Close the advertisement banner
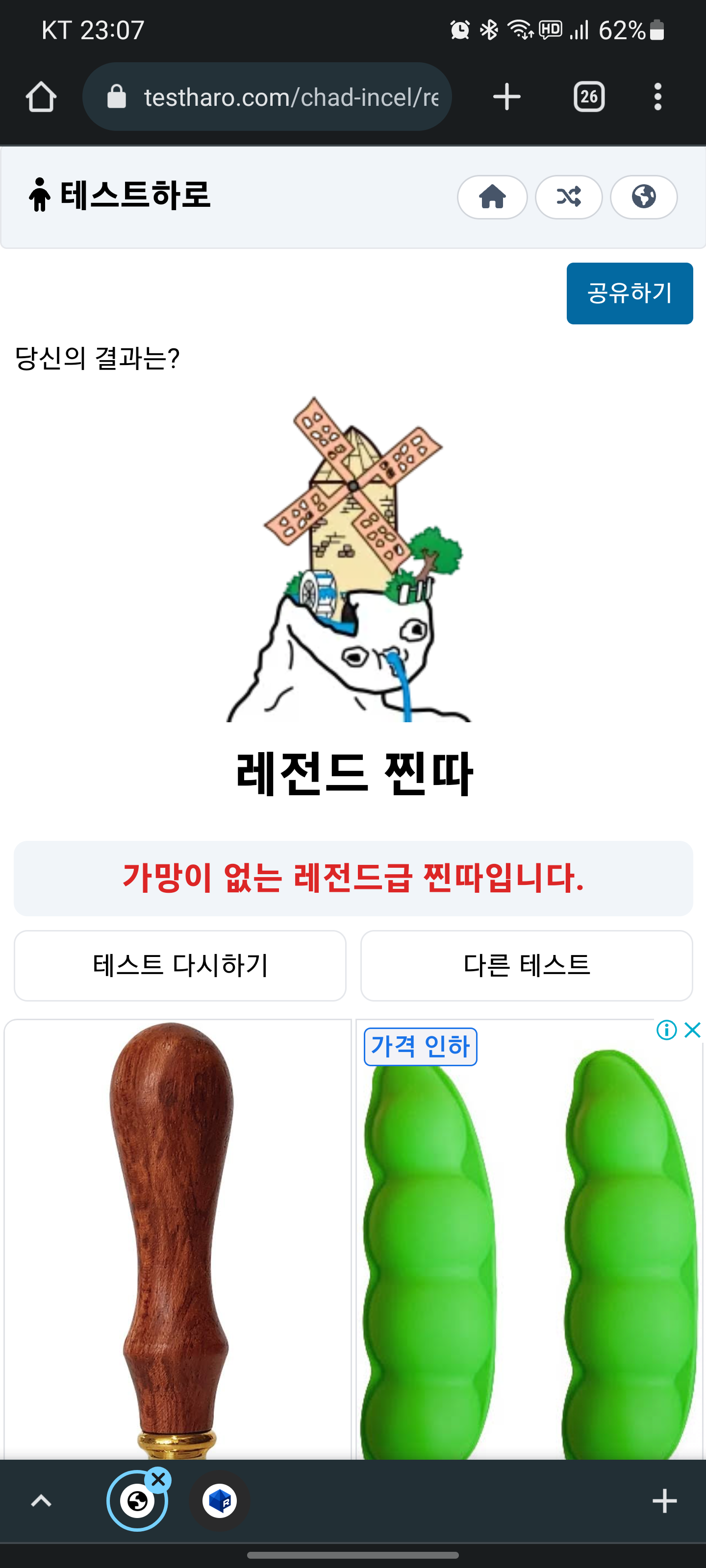This screenshot has width=706, height=1568. pos(693,1030)
